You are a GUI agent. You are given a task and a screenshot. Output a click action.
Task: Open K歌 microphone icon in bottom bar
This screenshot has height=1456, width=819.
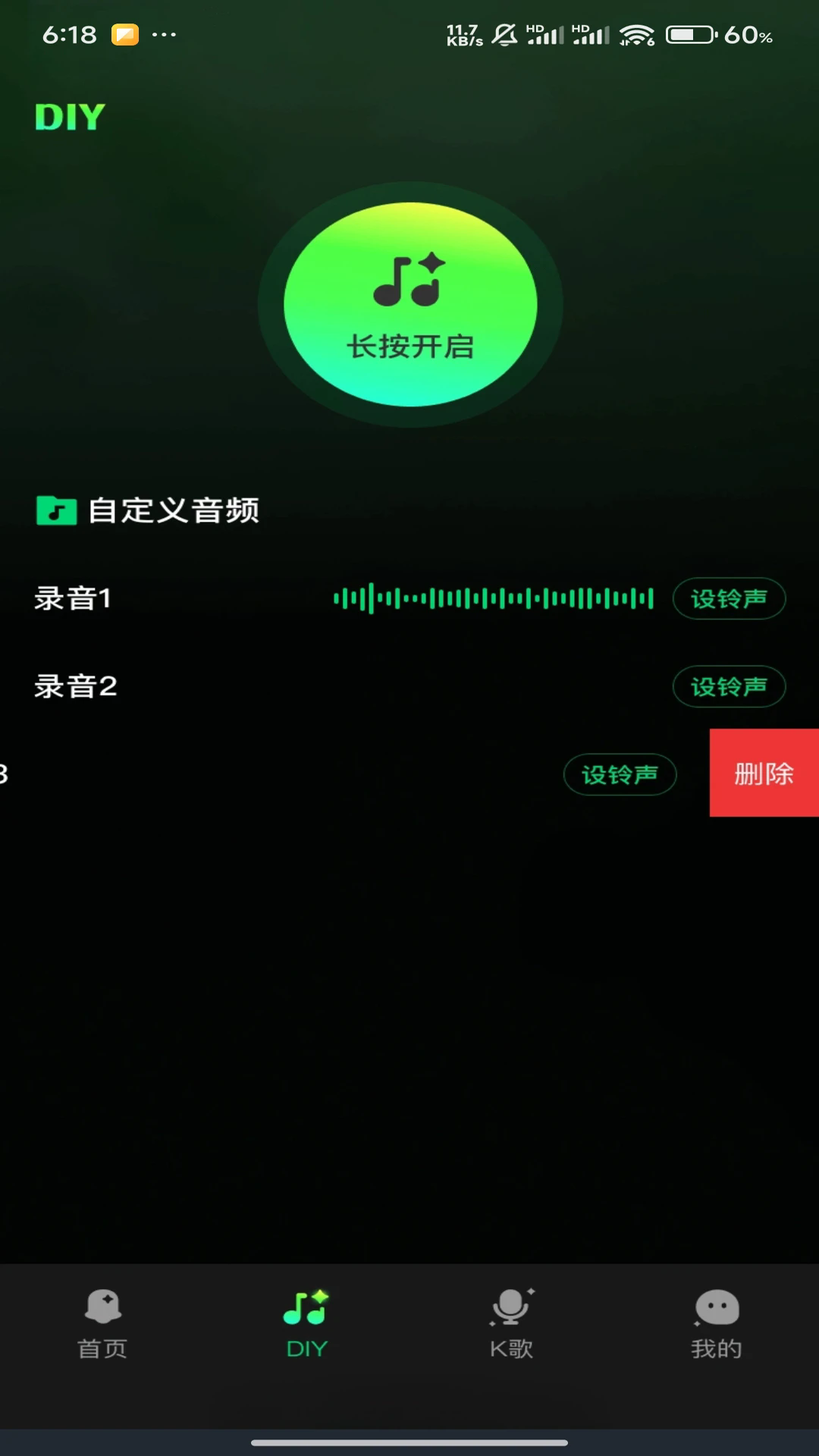pyautogui.click(x=511, y=1304)
